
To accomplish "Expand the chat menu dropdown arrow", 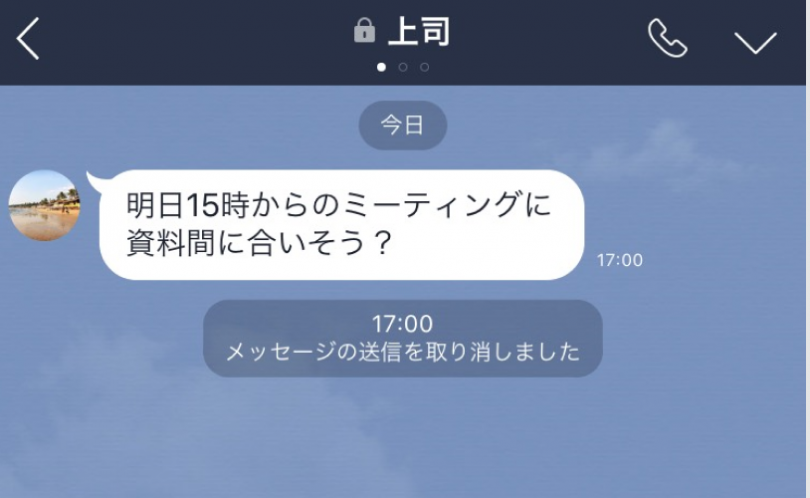I will tap(755, 41).
